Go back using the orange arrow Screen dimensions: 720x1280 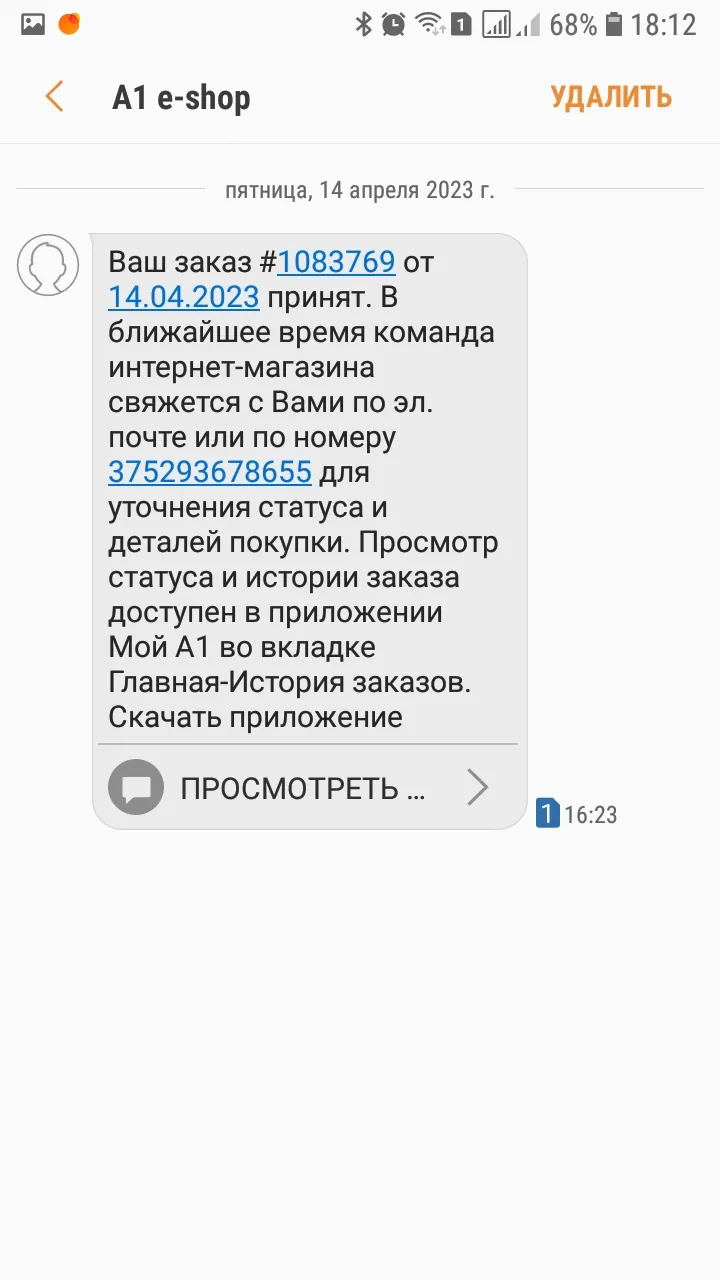pos(54,97)
